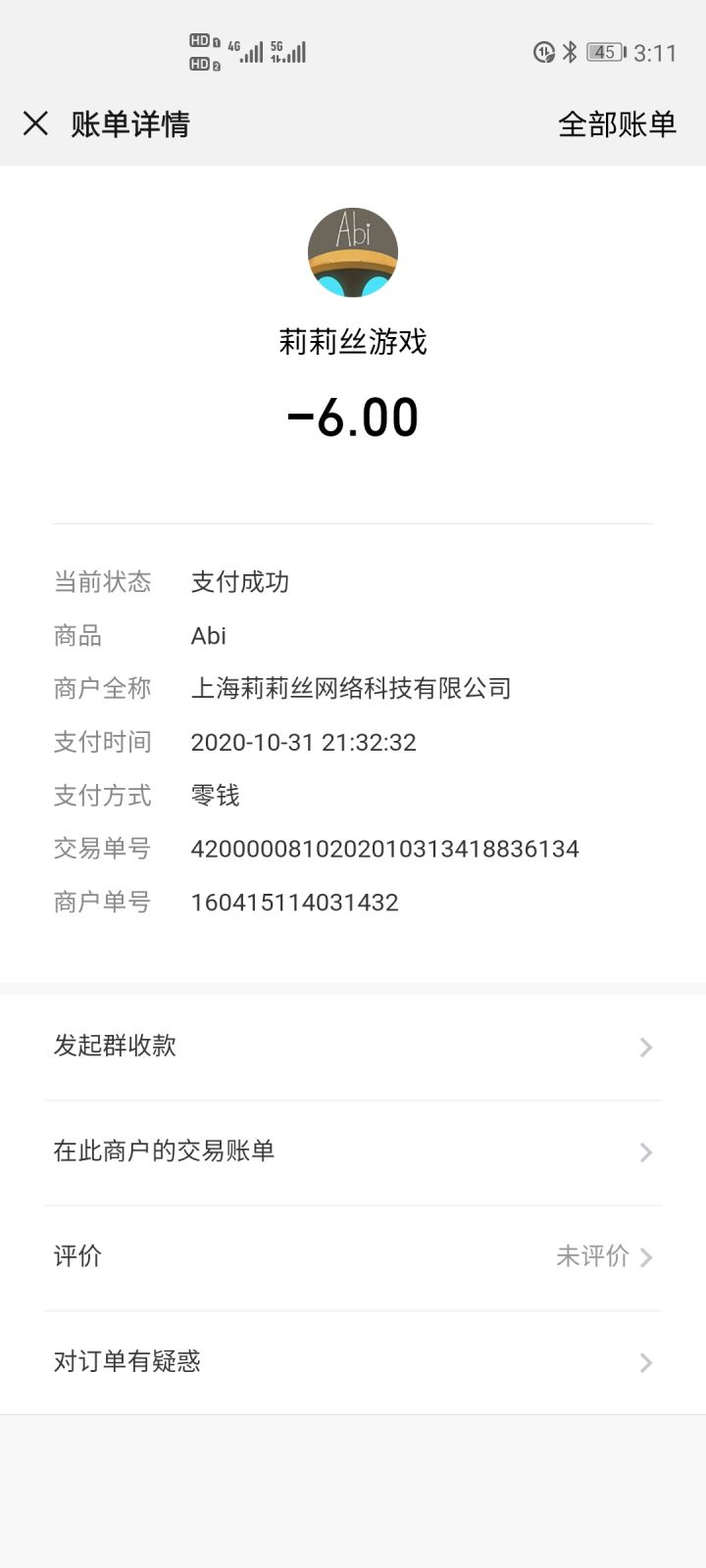The image size is (706, 1568).
Task: Expand the 评价 row chevron
Action: pos(645,1256)
